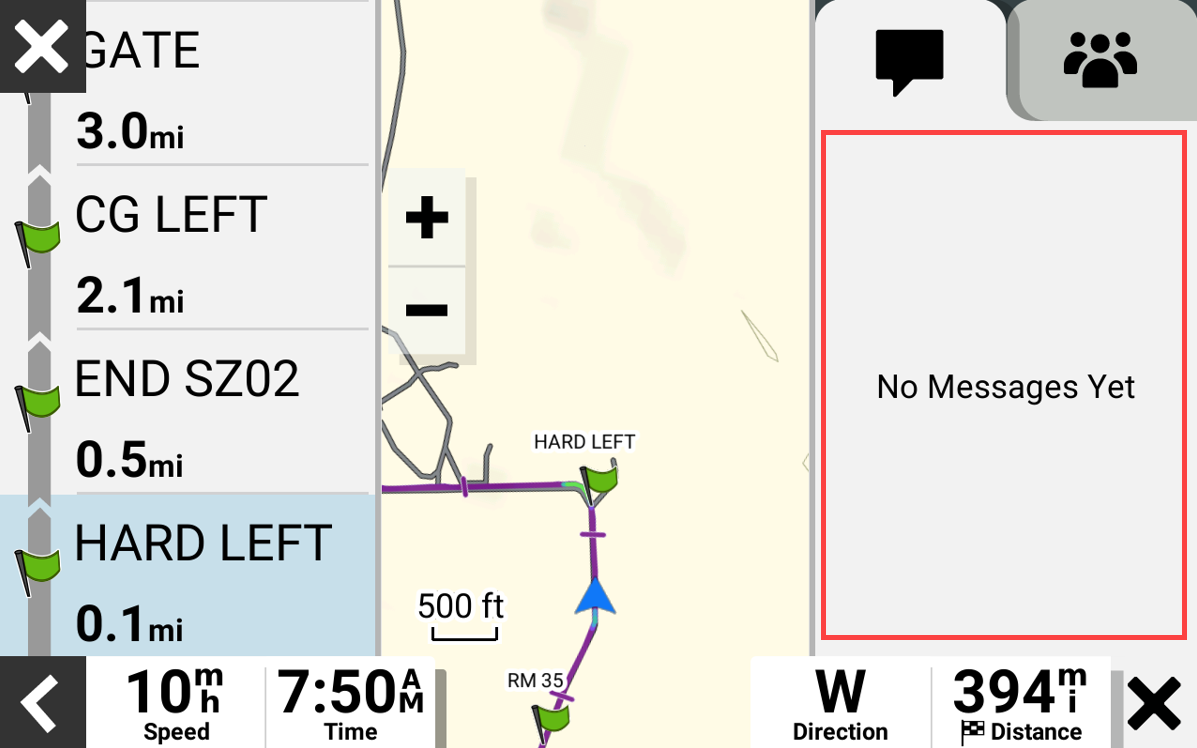Tap the RM 35 flag on map

pyautogui.click(x=549, y=717)
